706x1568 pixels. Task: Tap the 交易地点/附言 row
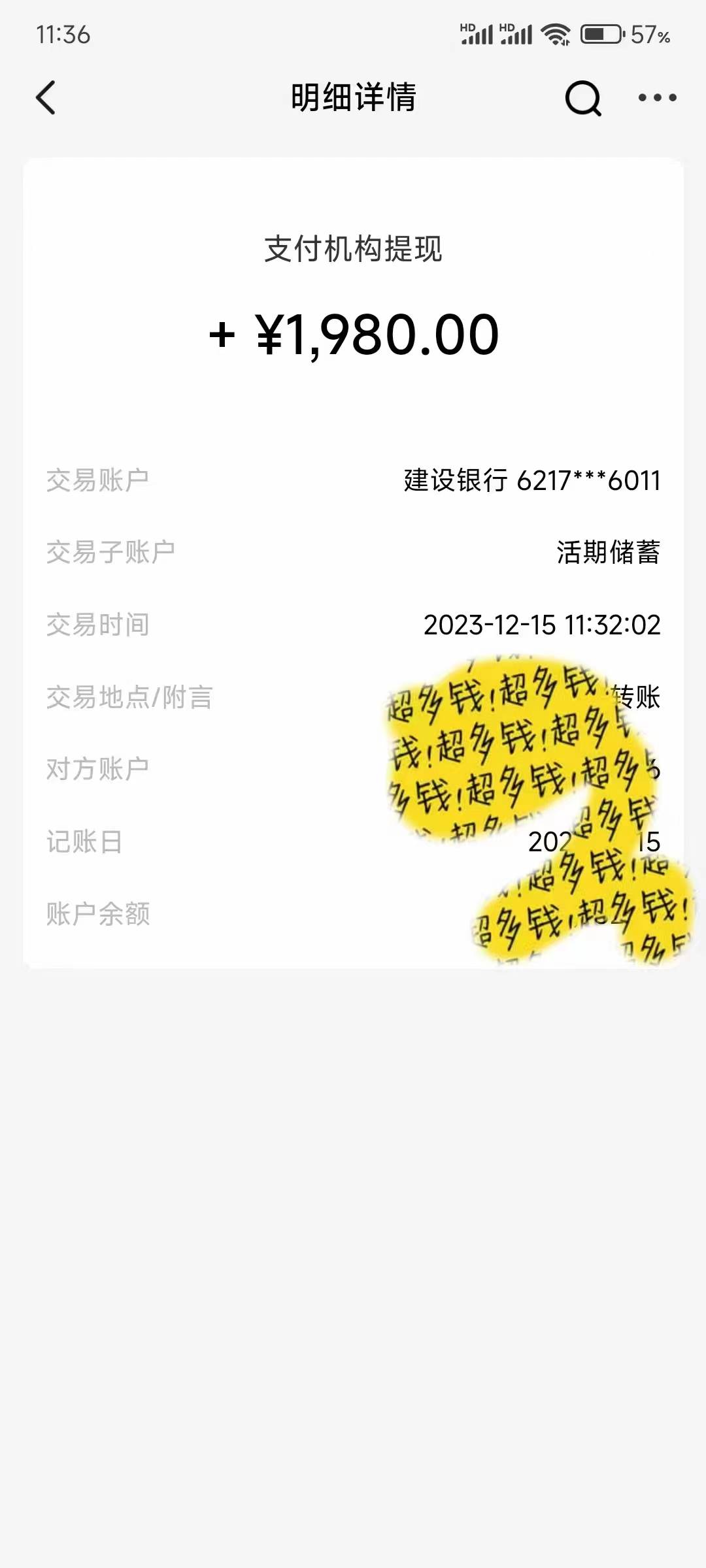(129, 698)
